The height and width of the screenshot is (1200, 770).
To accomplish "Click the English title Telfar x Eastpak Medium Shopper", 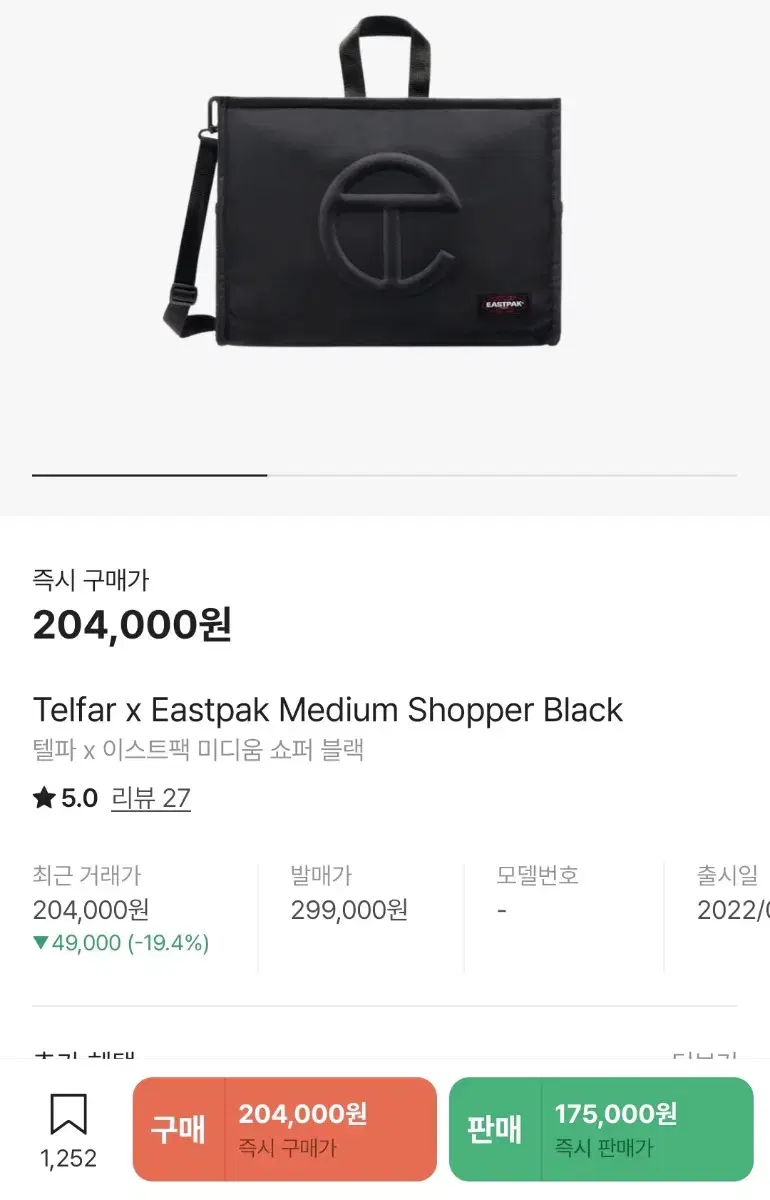I will coord(326,711).
